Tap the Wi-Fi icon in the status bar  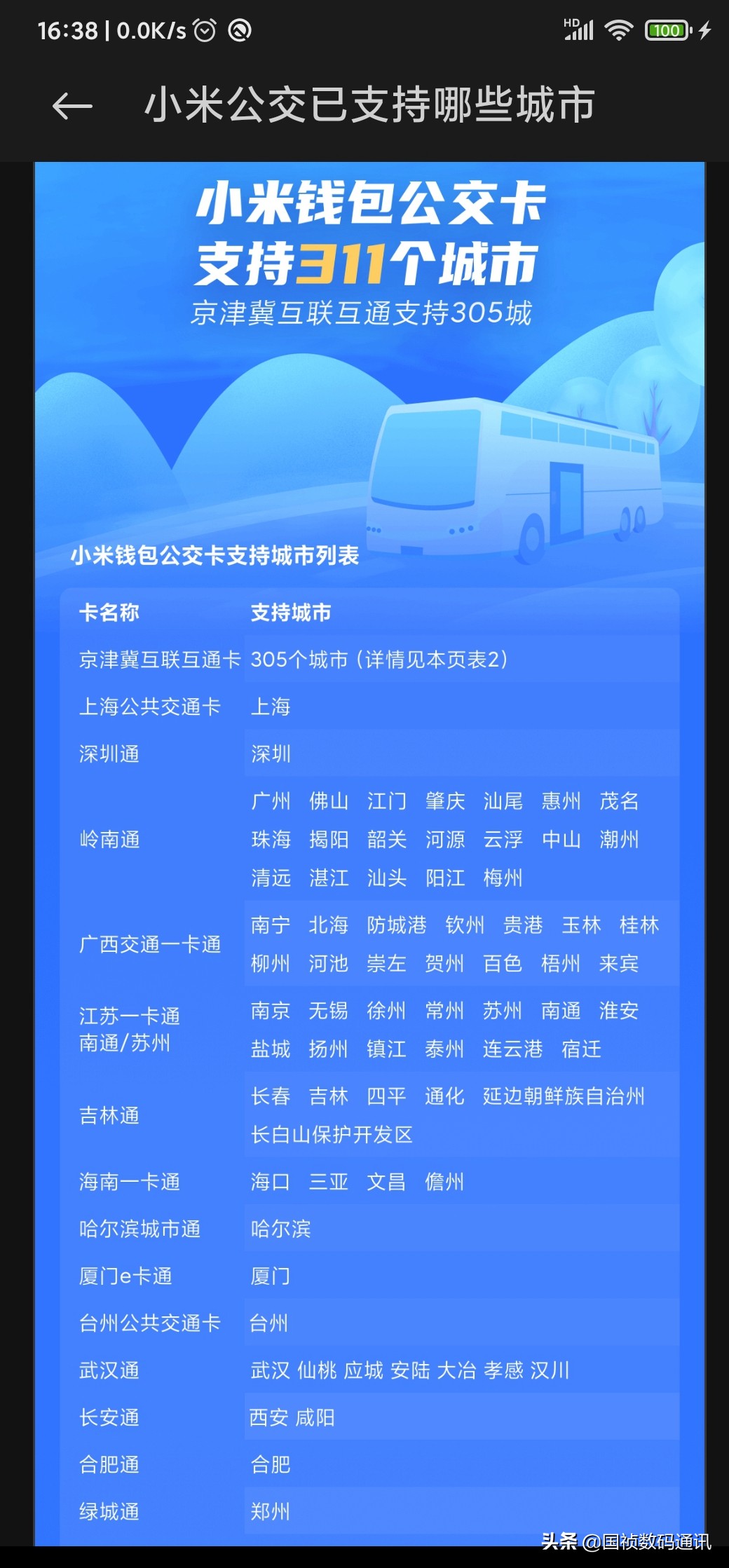pos(620,32)
